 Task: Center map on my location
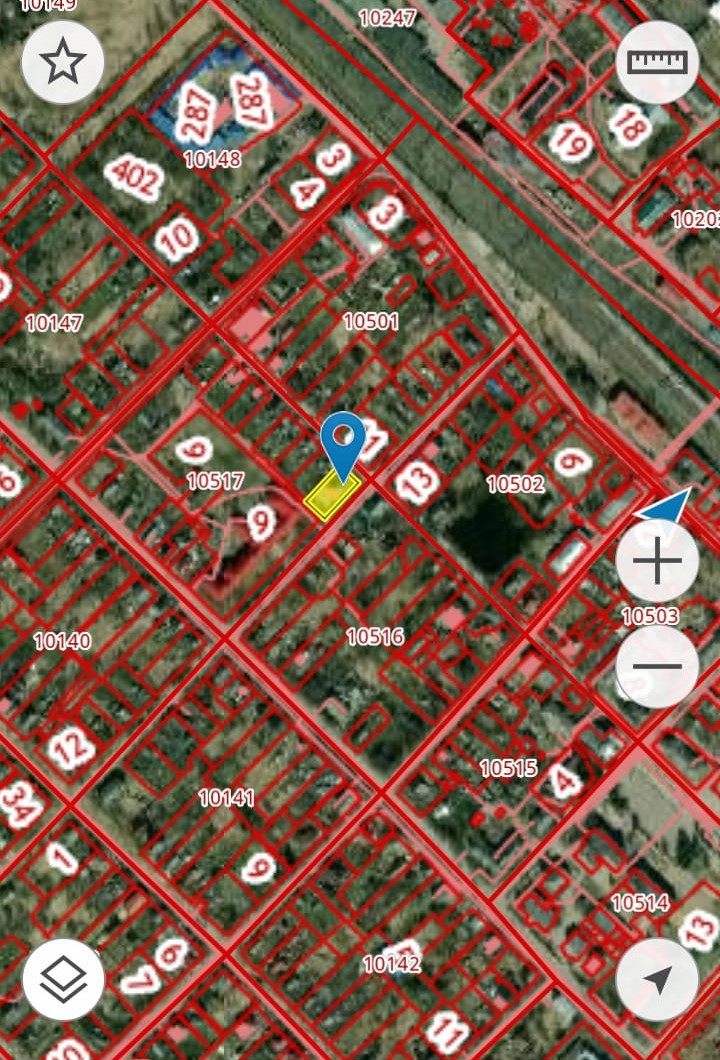(x=657, y=979)
